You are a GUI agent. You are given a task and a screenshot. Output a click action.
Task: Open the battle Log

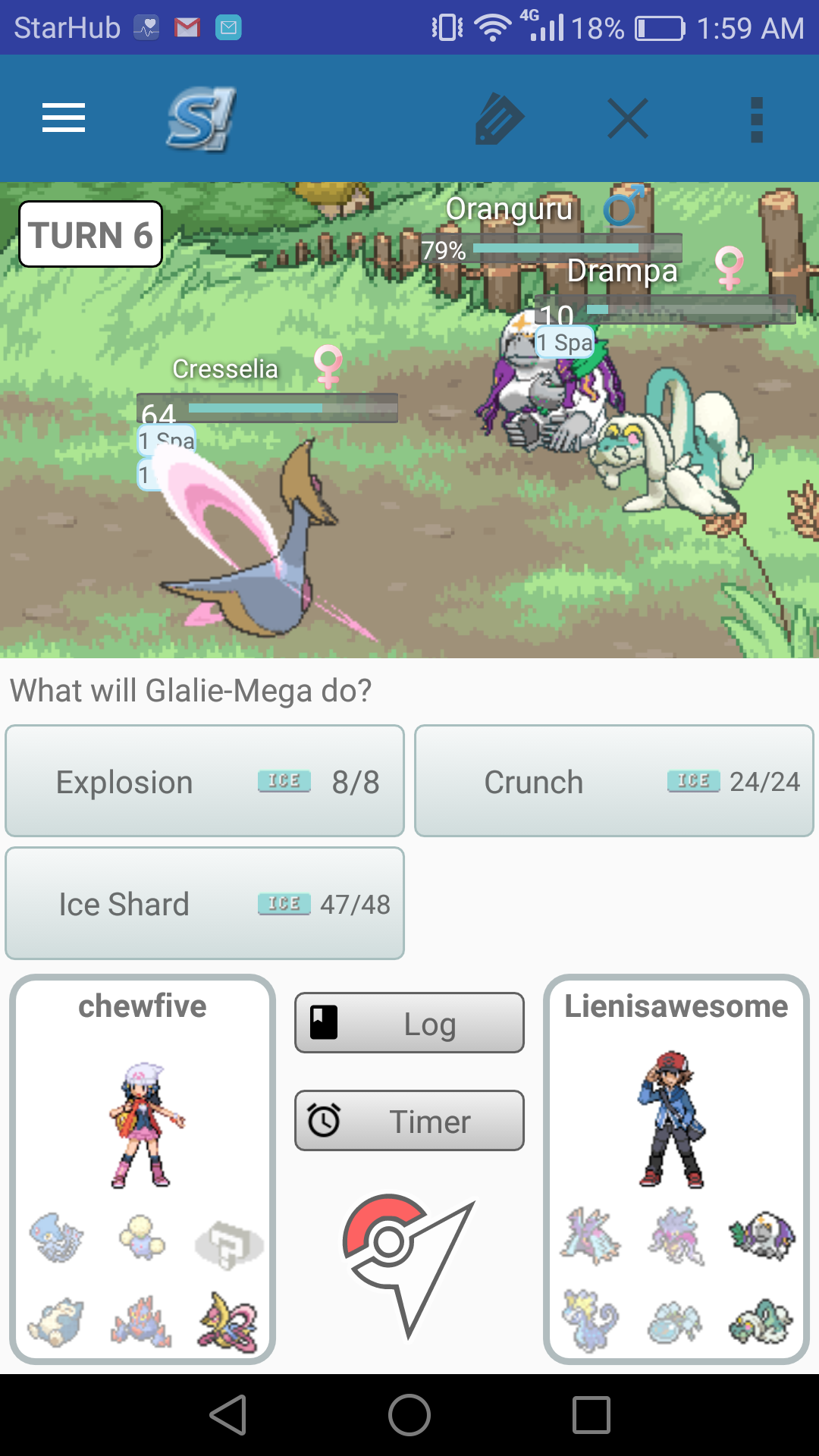click(x=409, y=1023)
